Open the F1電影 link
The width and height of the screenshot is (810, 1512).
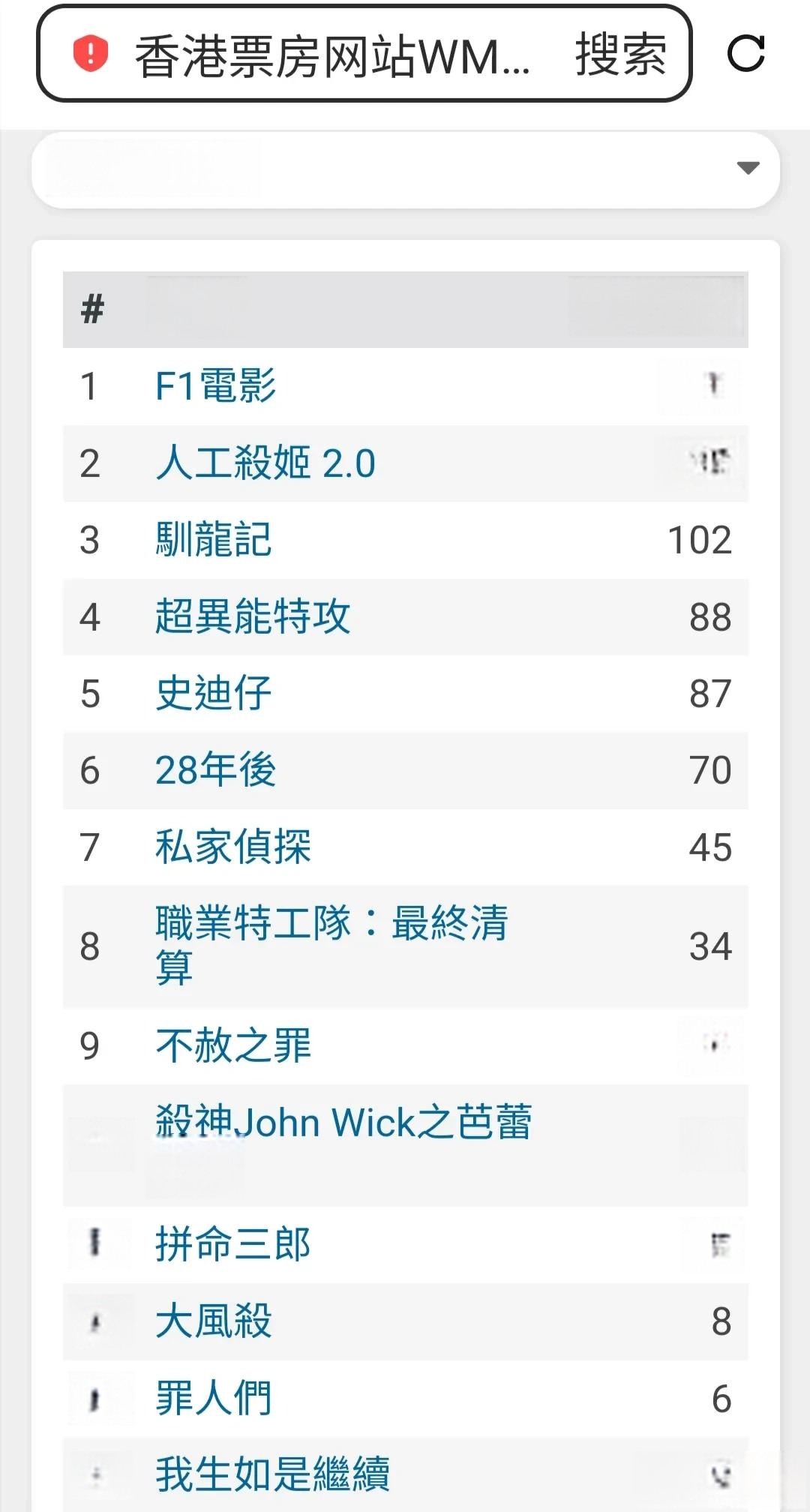click(216, 386)
